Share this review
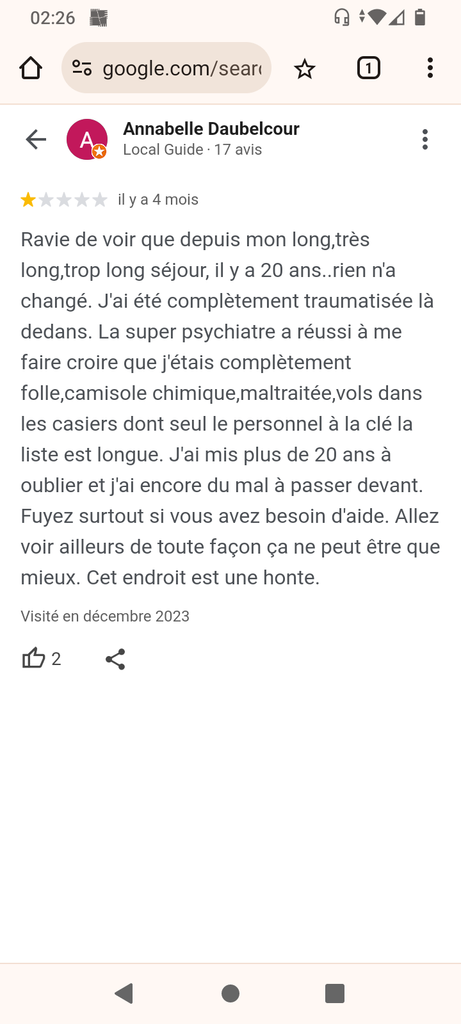 coord(116,659)
